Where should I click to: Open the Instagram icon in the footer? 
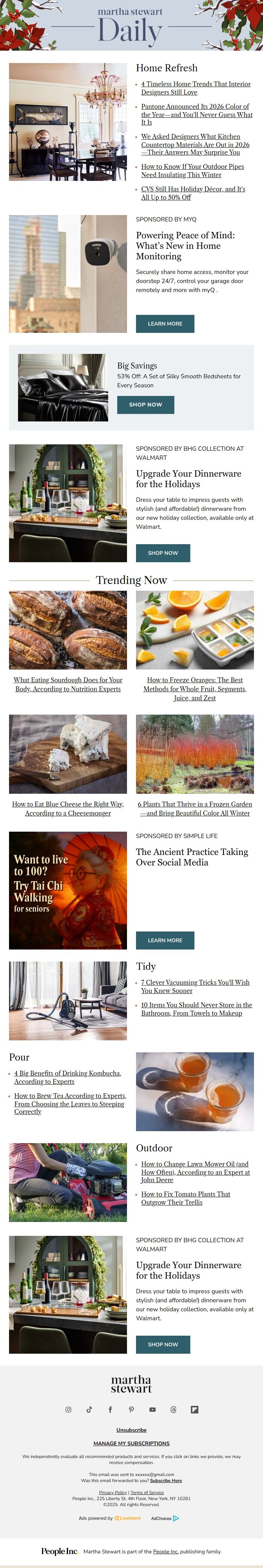pyautogui.click(x=68, y=1409)
